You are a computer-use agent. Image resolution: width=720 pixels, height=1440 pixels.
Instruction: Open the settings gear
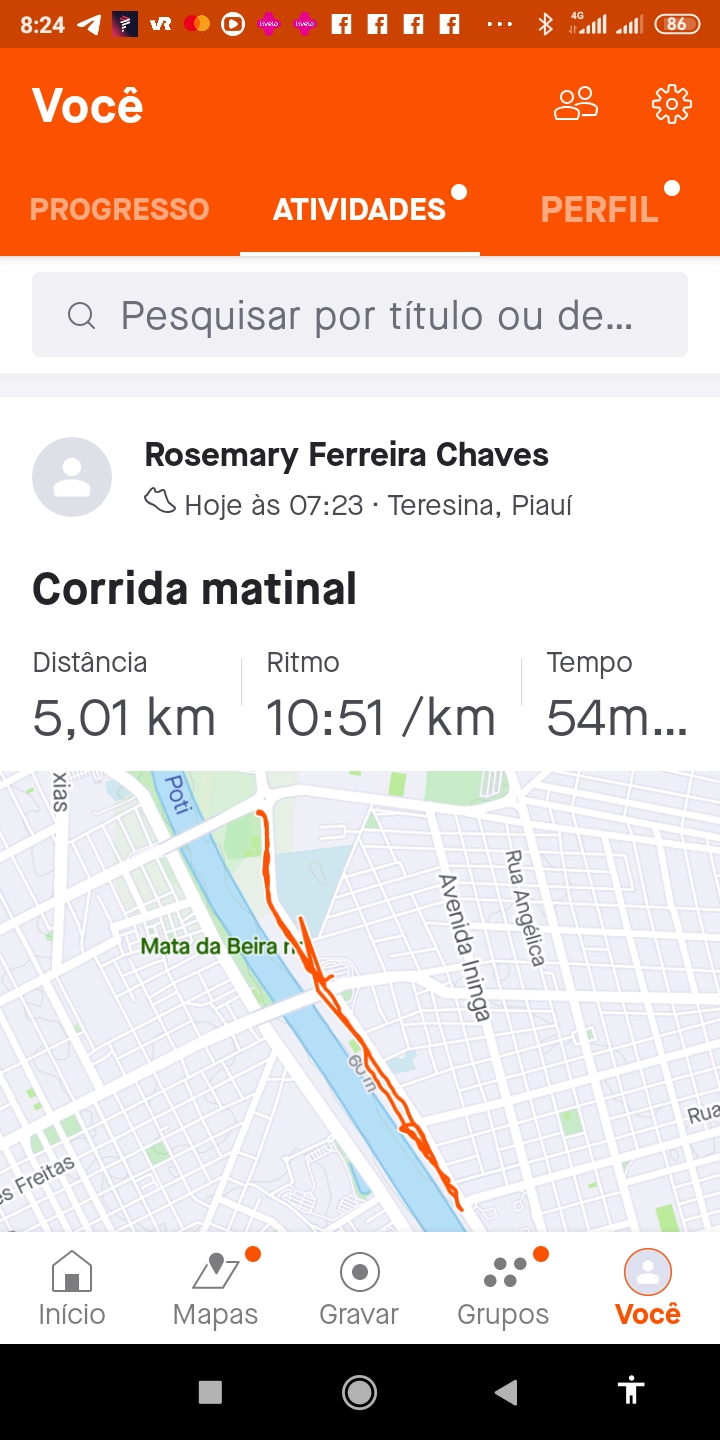click(672, 104)
